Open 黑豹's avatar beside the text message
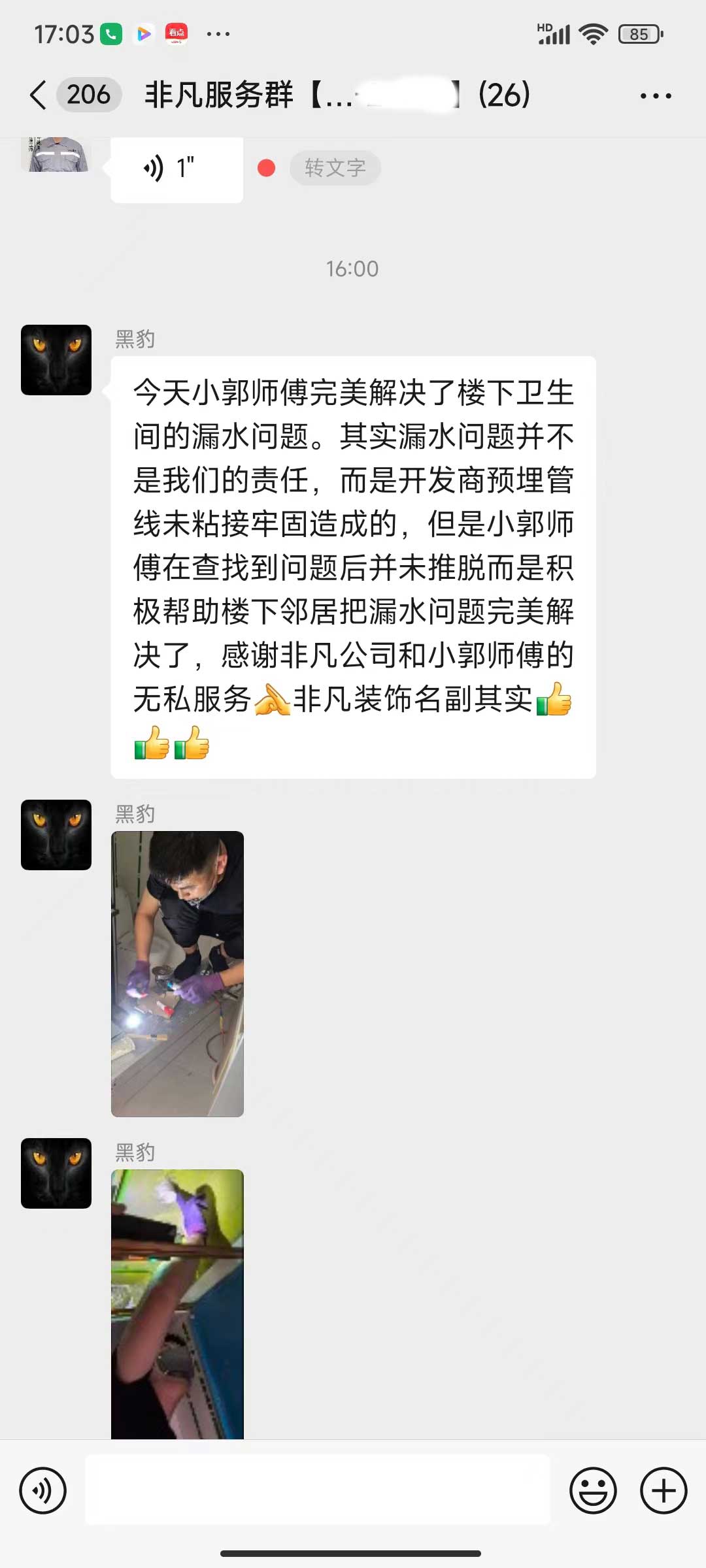The height and width of the screenshot is (1568, 706). [x=56, y=360]
